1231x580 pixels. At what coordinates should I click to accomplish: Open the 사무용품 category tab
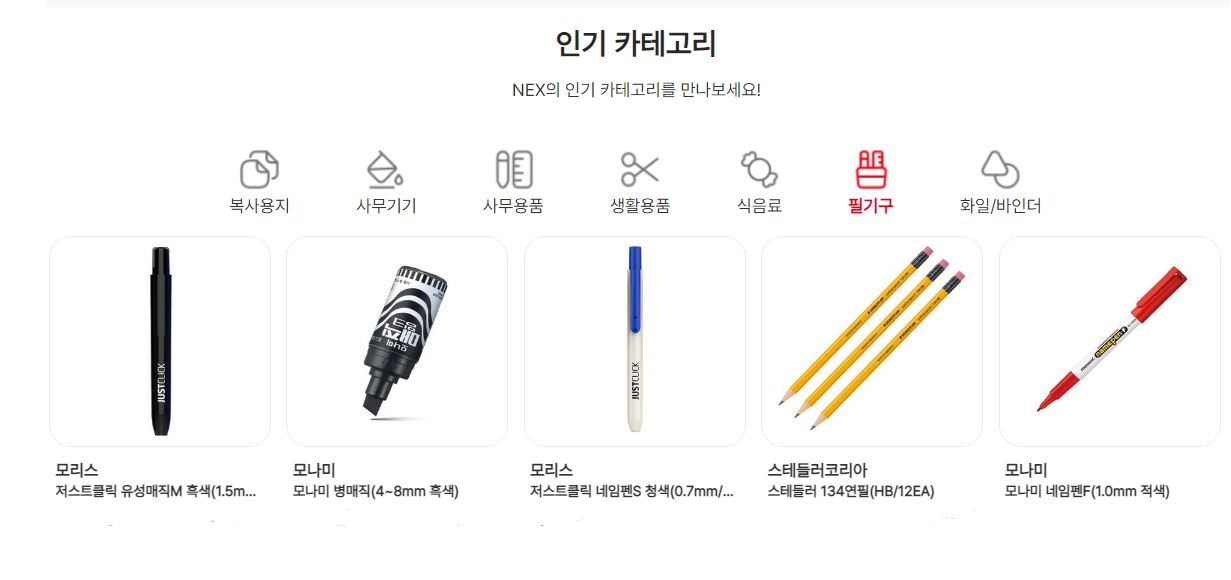point(513,183)
